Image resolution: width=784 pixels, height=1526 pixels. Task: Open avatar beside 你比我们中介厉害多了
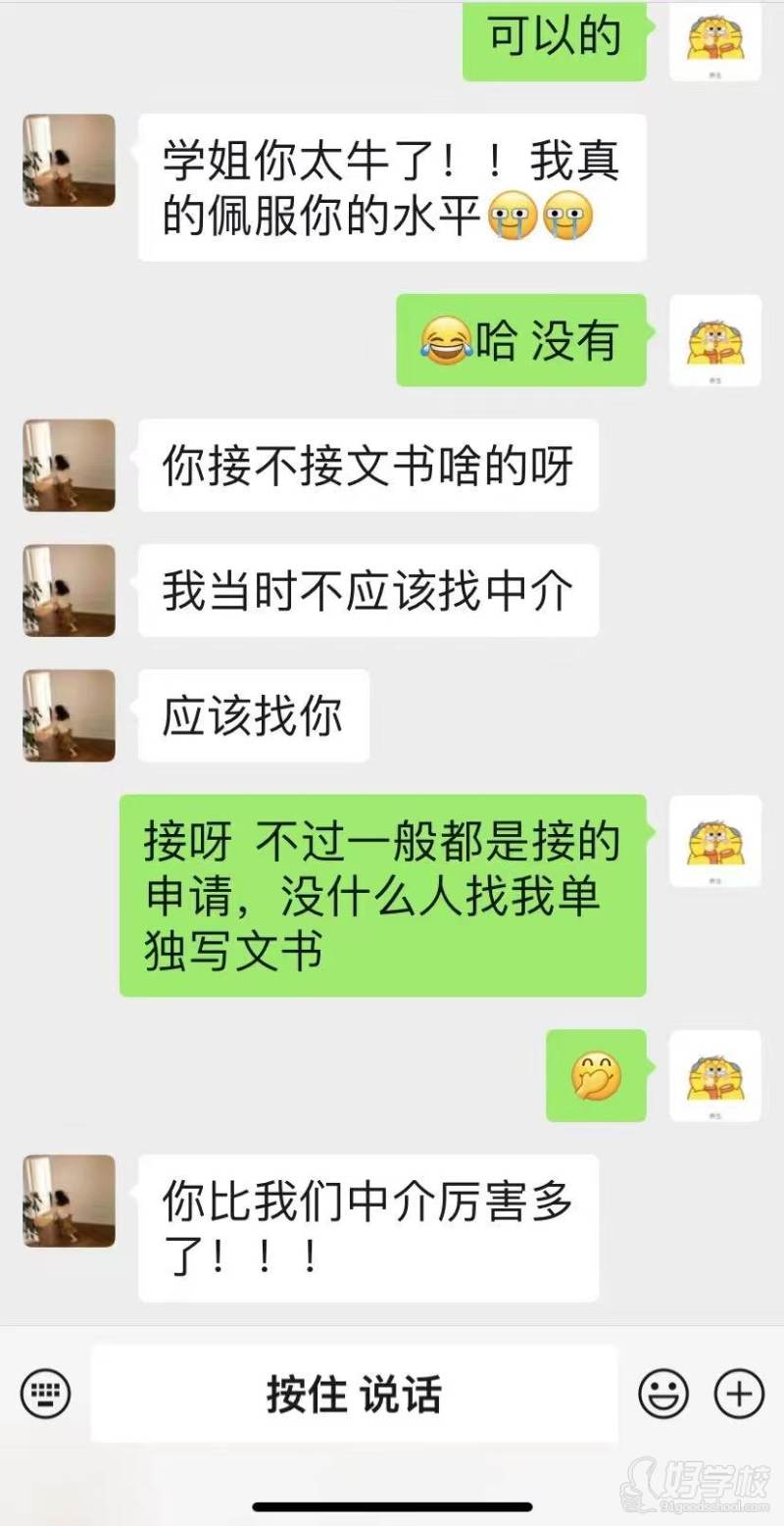pyautogui.click(x=70, y=1201)
